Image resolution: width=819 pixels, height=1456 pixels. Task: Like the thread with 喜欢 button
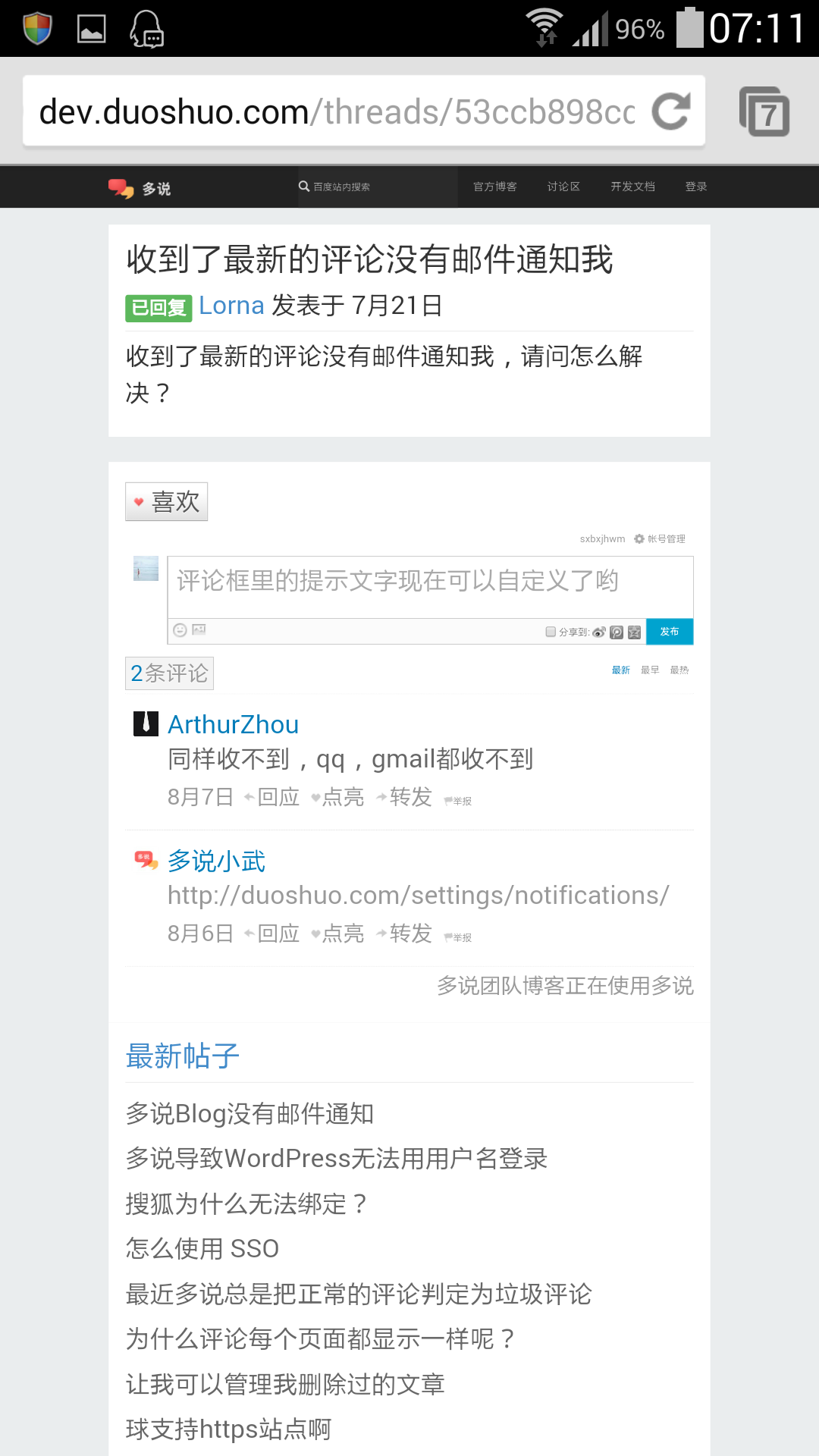[x=167, y=502]
